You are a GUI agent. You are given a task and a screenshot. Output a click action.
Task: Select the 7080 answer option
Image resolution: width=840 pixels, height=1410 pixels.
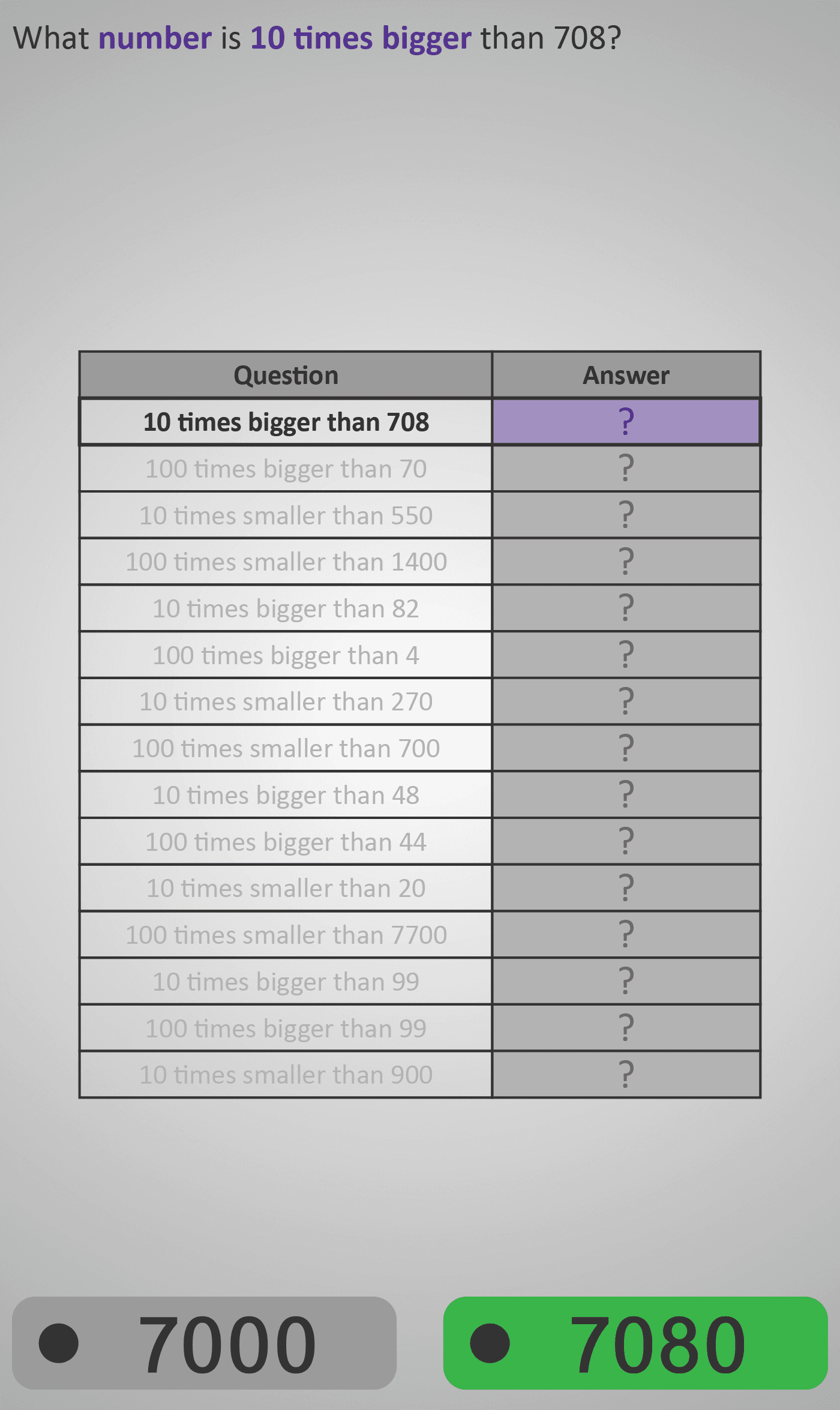pyautogui.click(x=635, y=1343)
